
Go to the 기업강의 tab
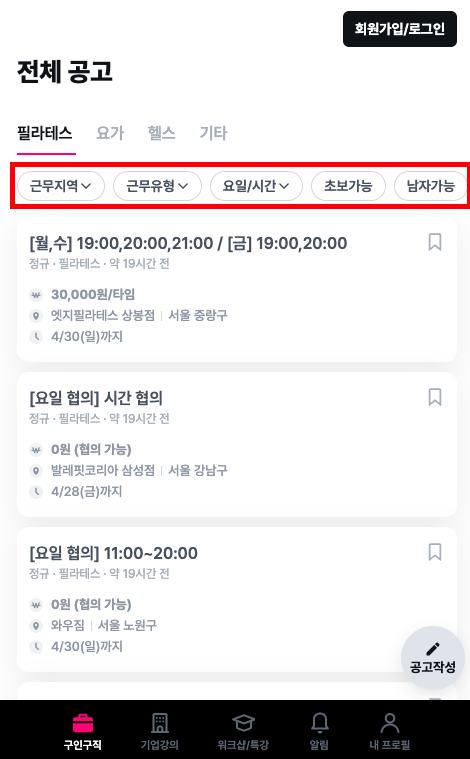160,731
